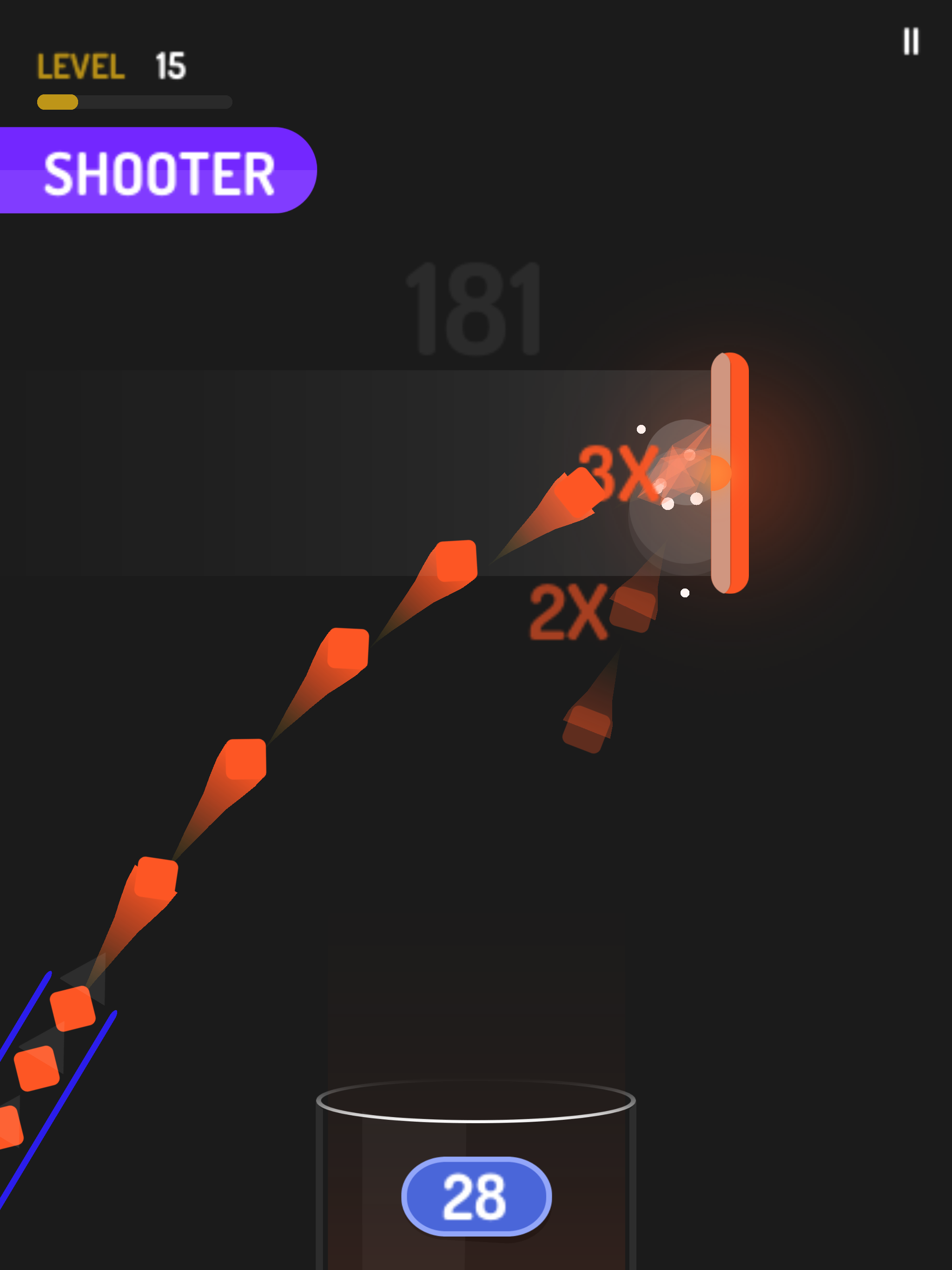Tap the white spark dot near the paddle
This screenshot has height=1270, width=952.
pyautogui.click(x=641, y=429)
